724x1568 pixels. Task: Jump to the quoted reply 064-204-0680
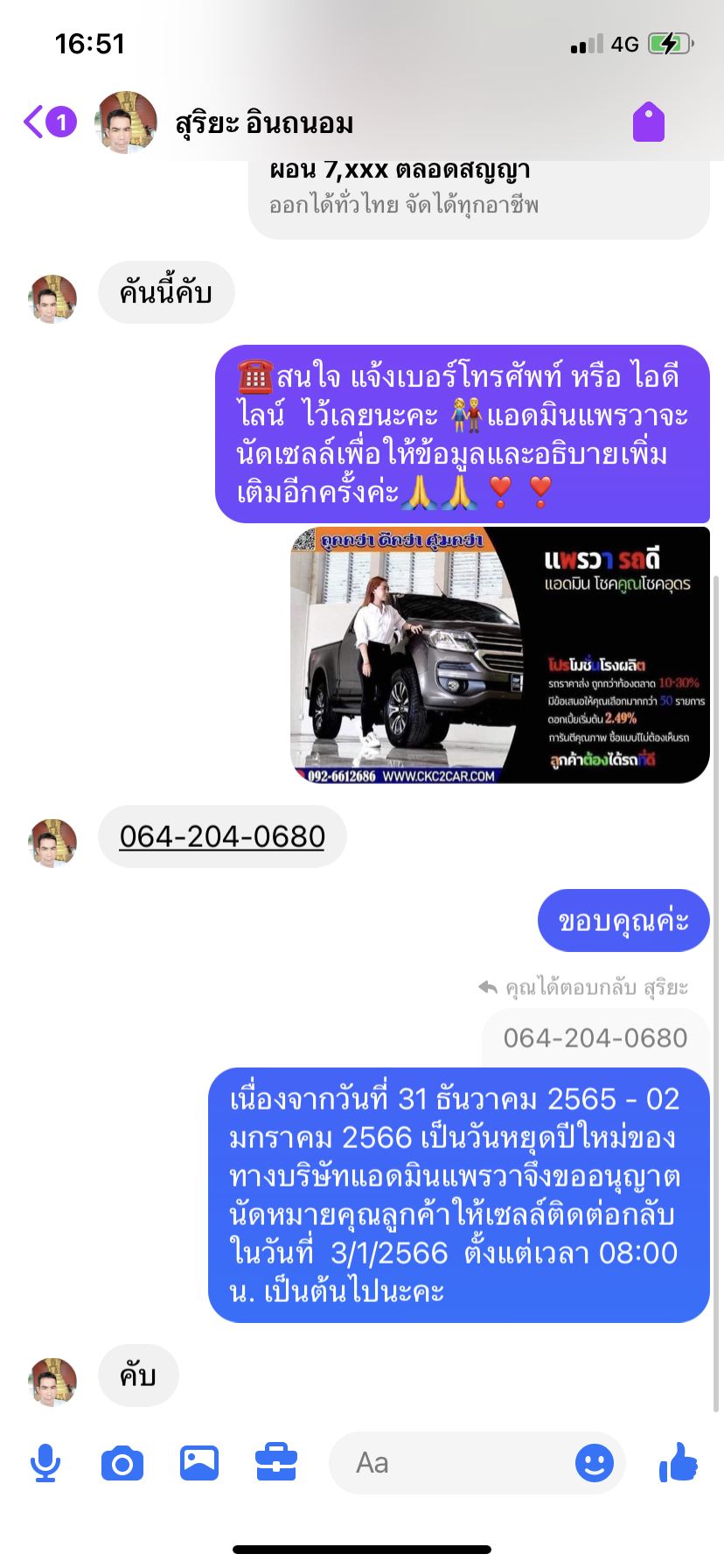point(595,1038)
